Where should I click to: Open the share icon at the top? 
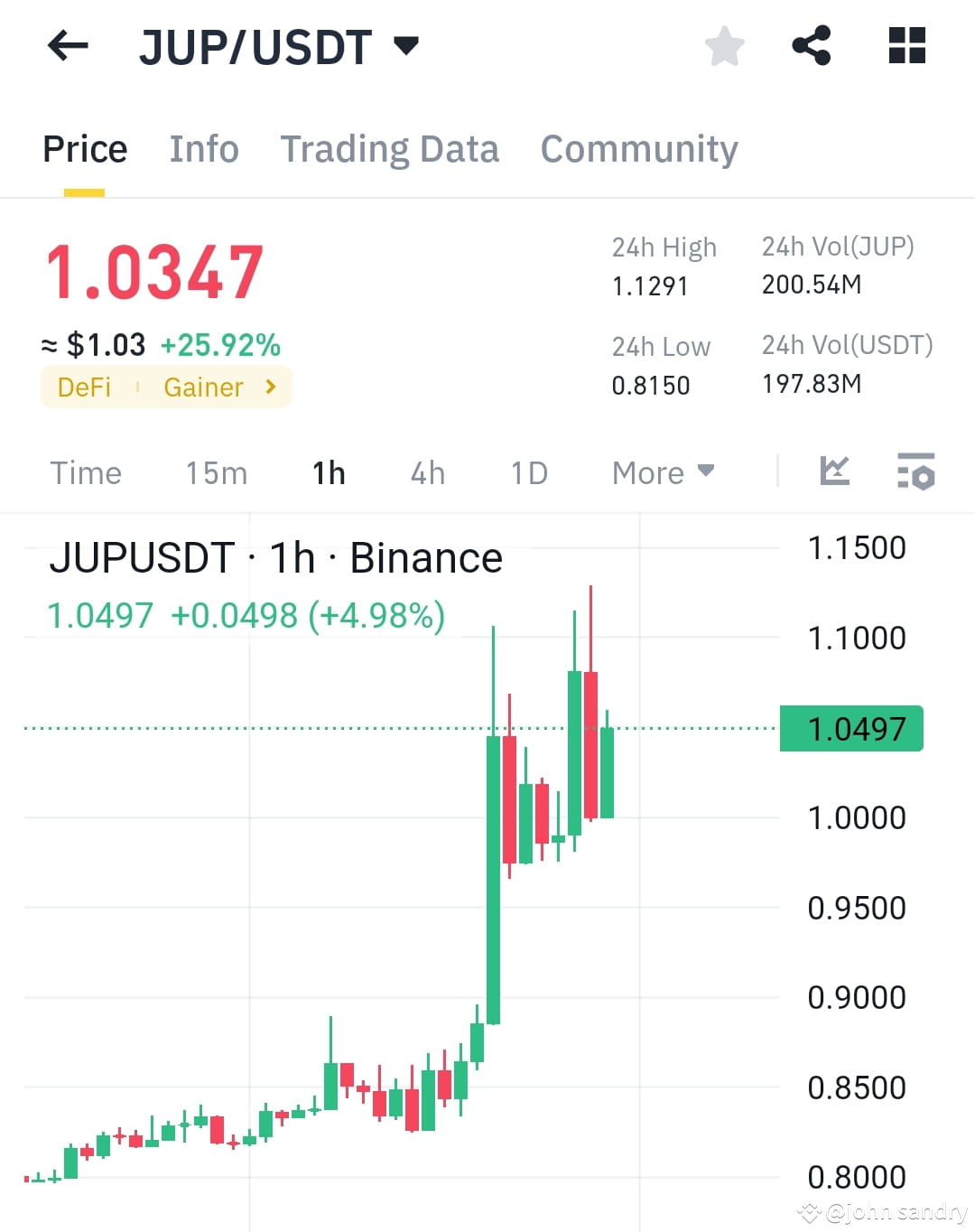[x=811, y=46]
